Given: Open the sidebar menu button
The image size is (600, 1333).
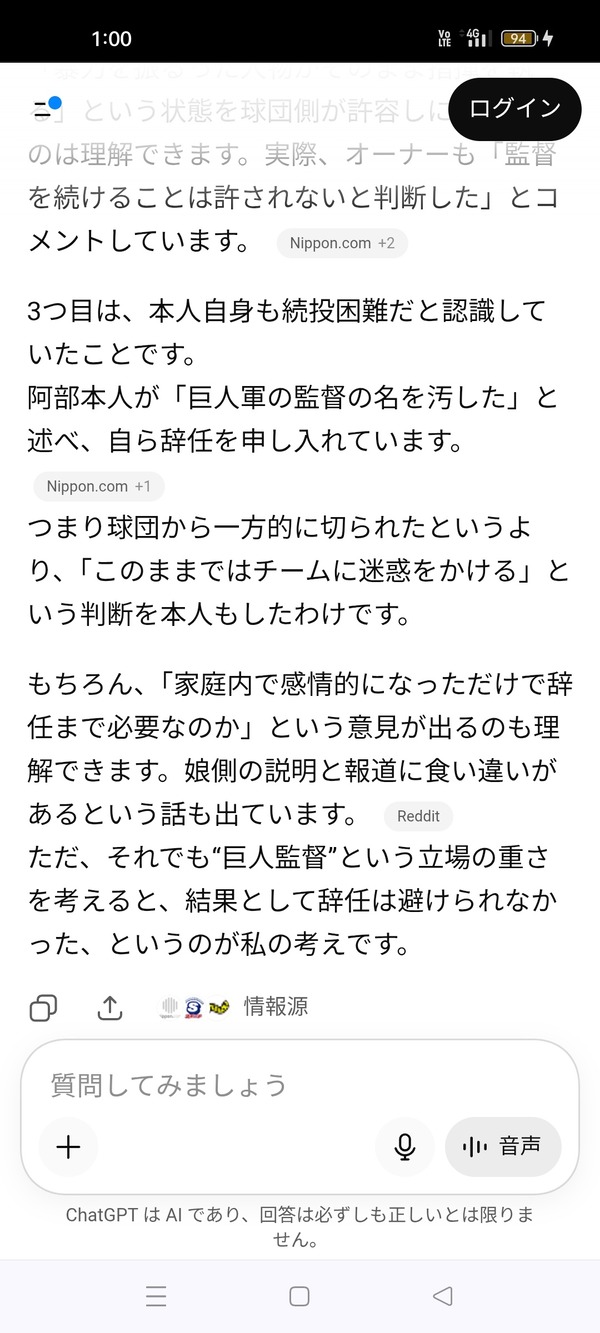Looking at the screenshot, I should [42, 110].
